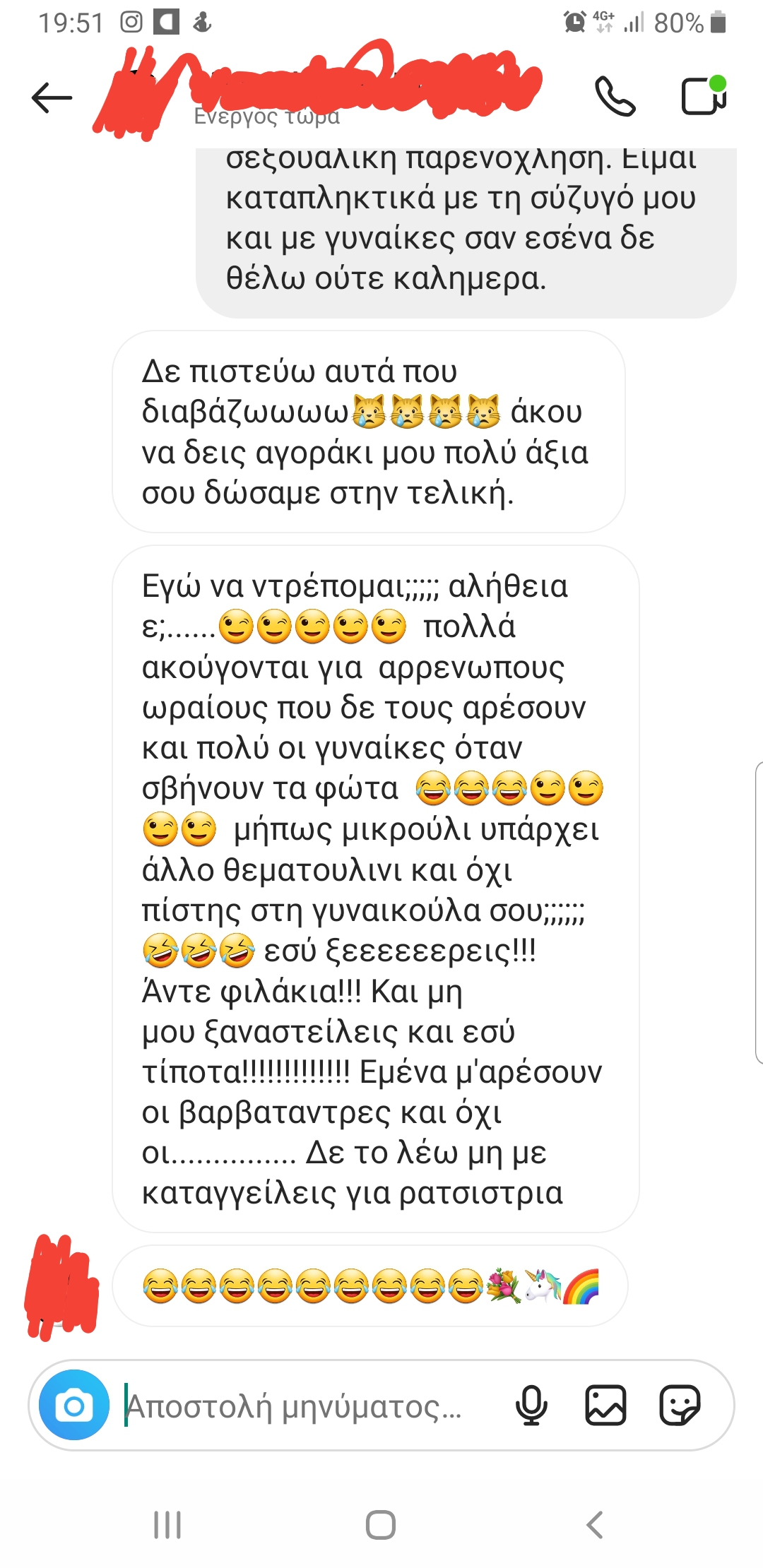Go back from this conversation
This screenshot has height=1568, width=763.
tap(52, 97)
